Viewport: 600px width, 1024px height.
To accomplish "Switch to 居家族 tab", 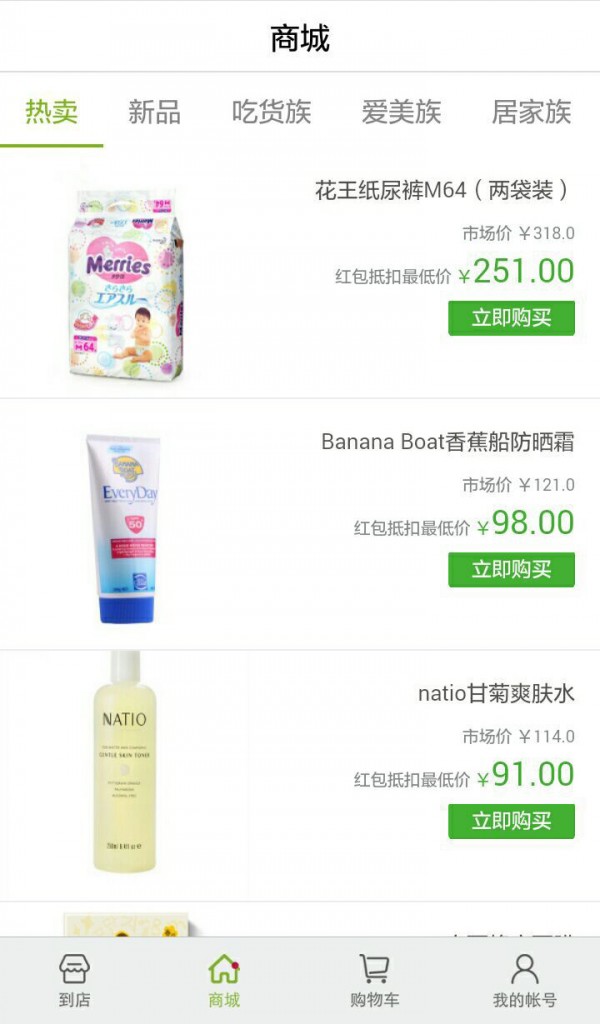I will click(x=530, y=111).
